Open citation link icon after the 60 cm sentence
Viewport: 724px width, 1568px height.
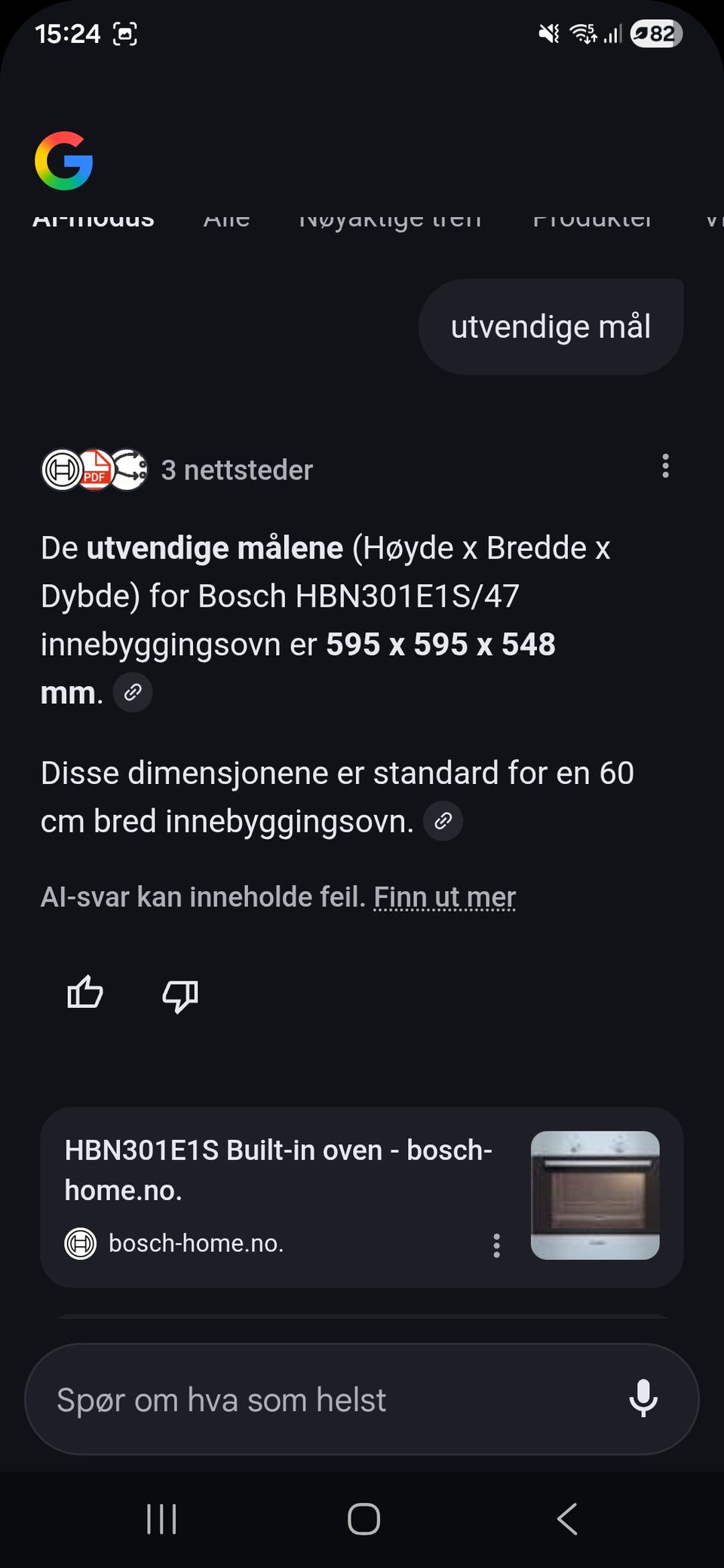tap(443, 821)
